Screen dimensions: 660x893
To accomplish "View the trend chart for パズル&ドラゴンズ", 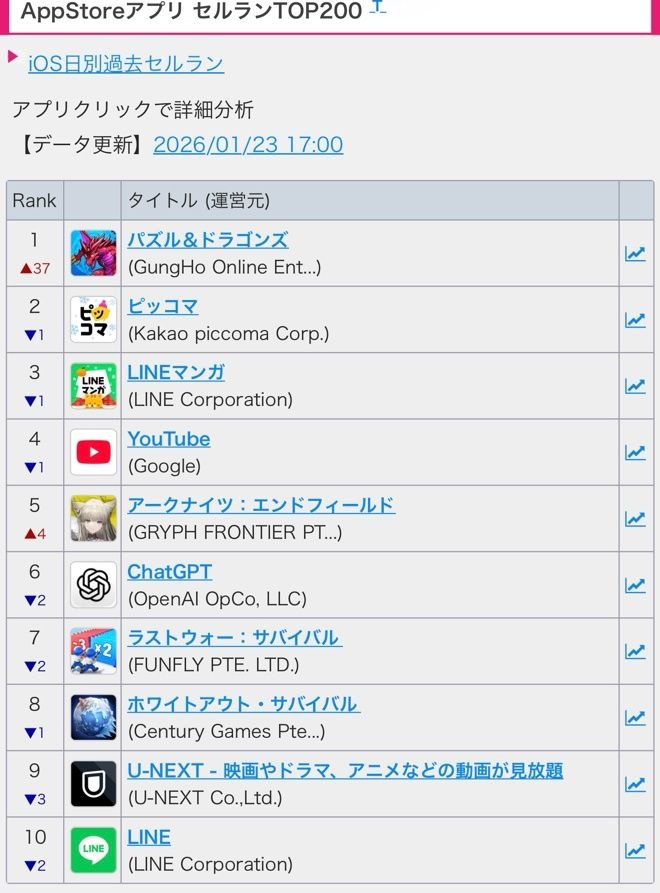I will (x=635, y=254).
